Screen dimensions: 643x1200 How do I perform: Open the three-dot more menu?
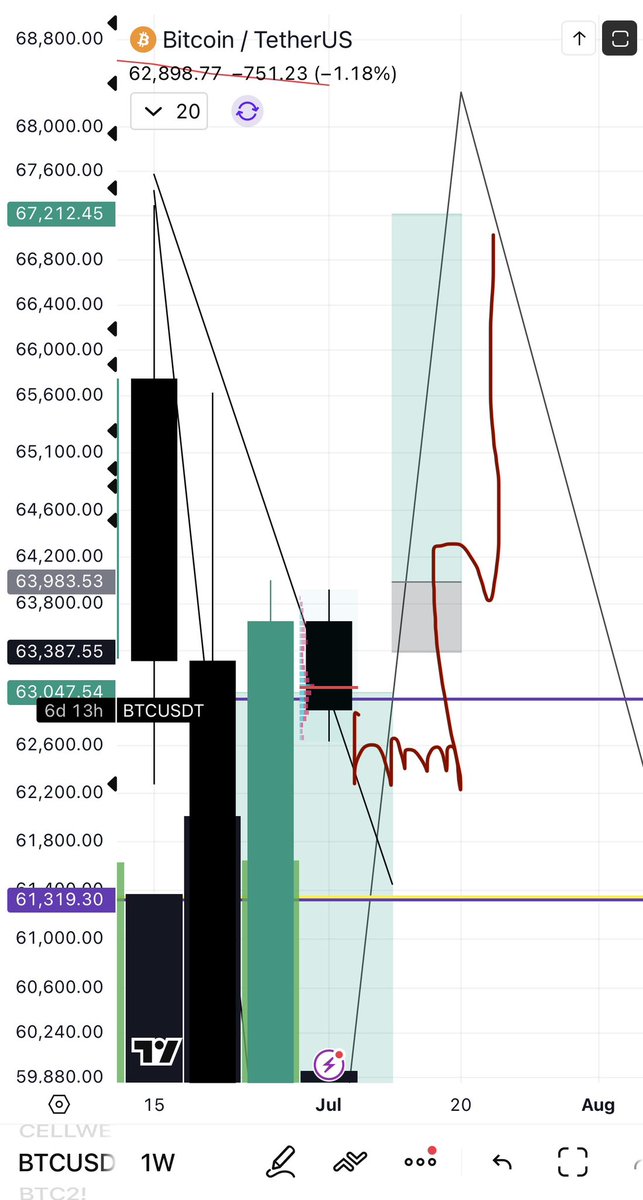[420, 1160]
